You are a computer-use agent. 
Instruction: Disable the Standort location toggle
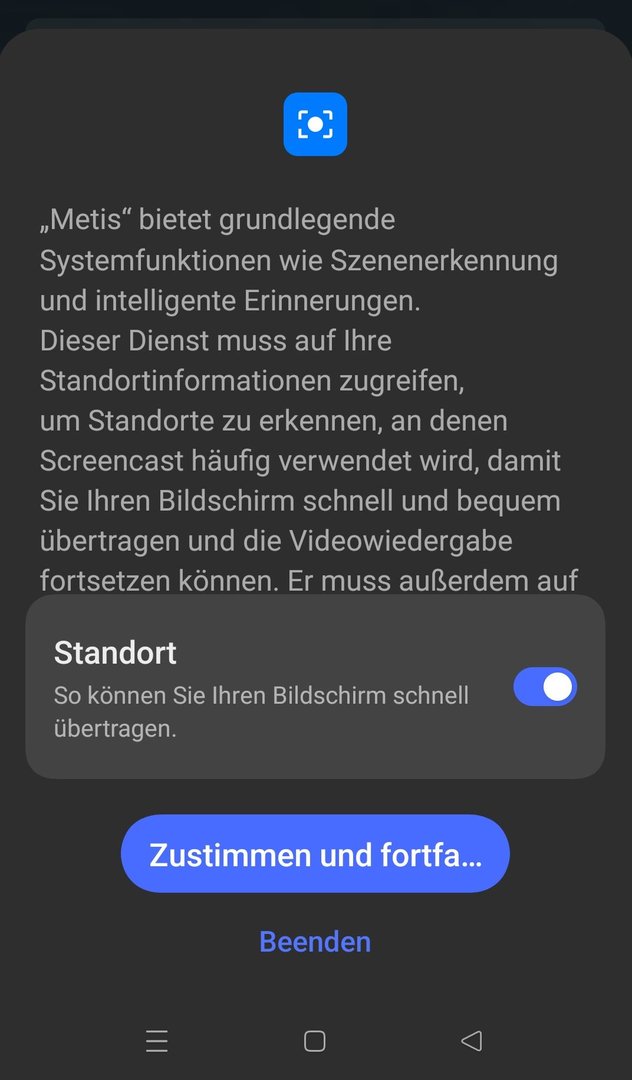(x=545, y=687)
